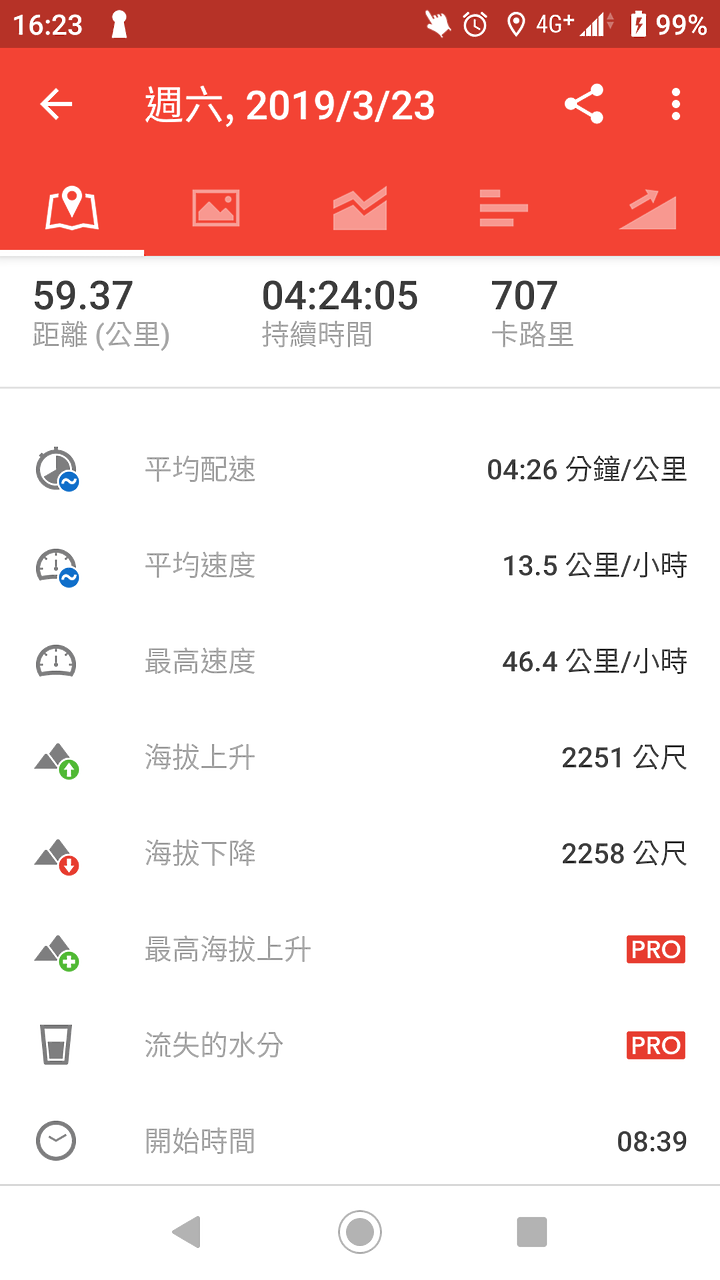Open the line chart tab
Viewport: 720px width, 1280px height.
pos(360,209)
